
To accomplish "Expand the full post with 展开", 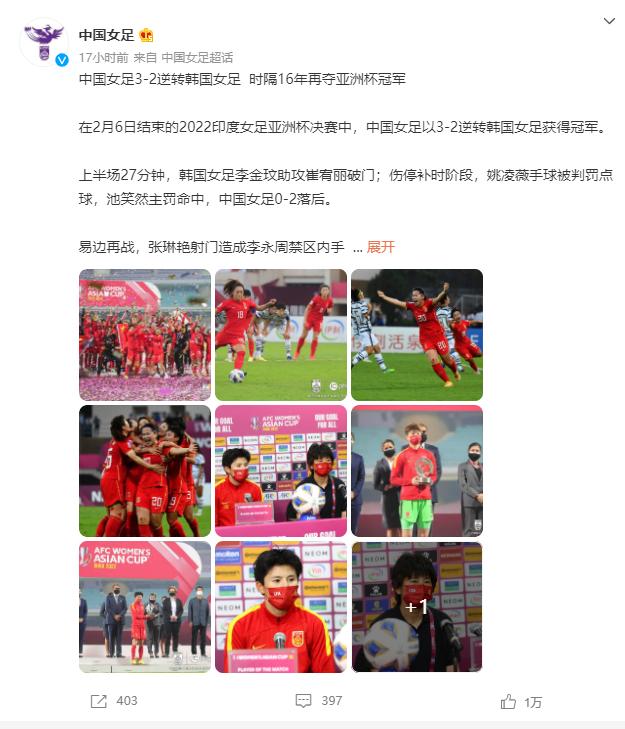I will [x=381, y=247].
